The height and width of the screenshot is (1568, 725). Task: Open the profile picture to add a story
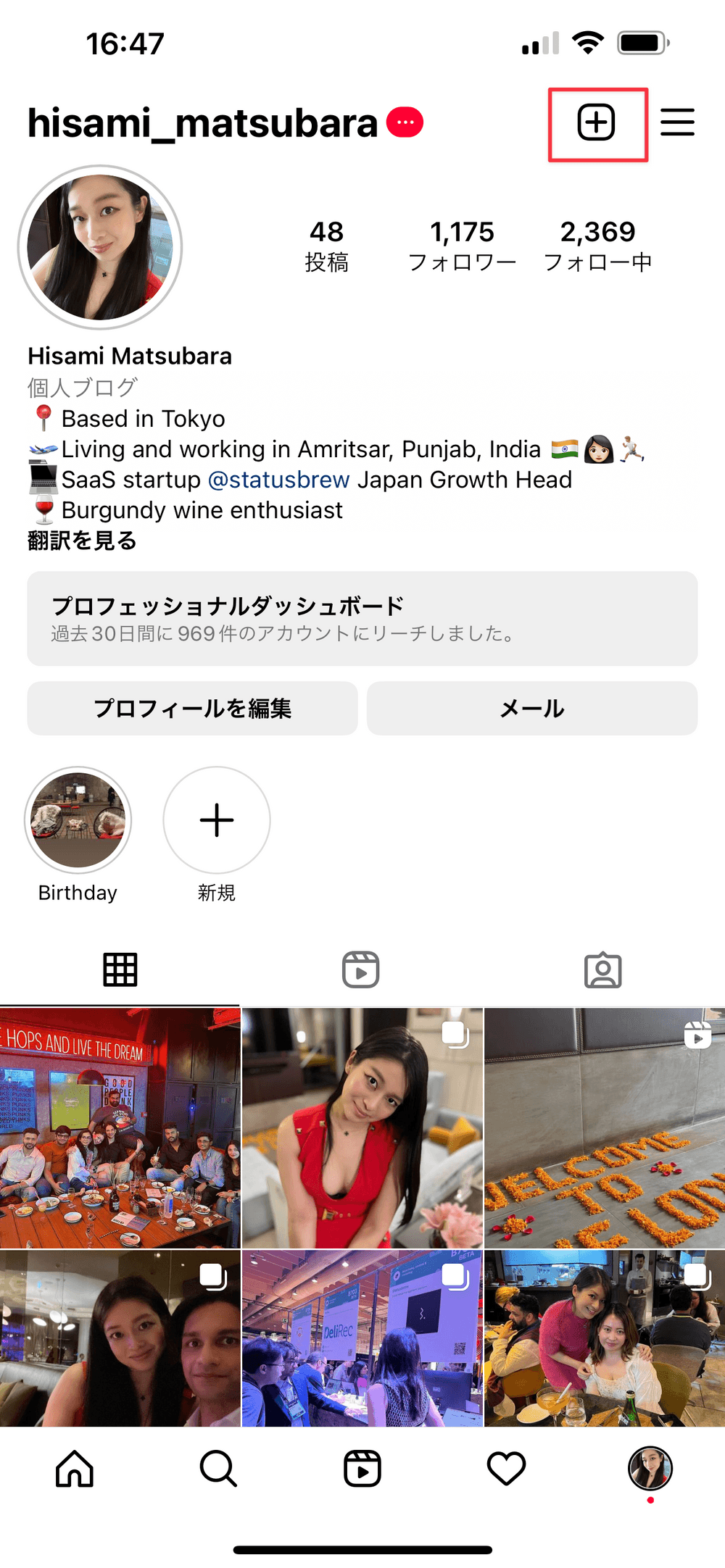(100, 247)
